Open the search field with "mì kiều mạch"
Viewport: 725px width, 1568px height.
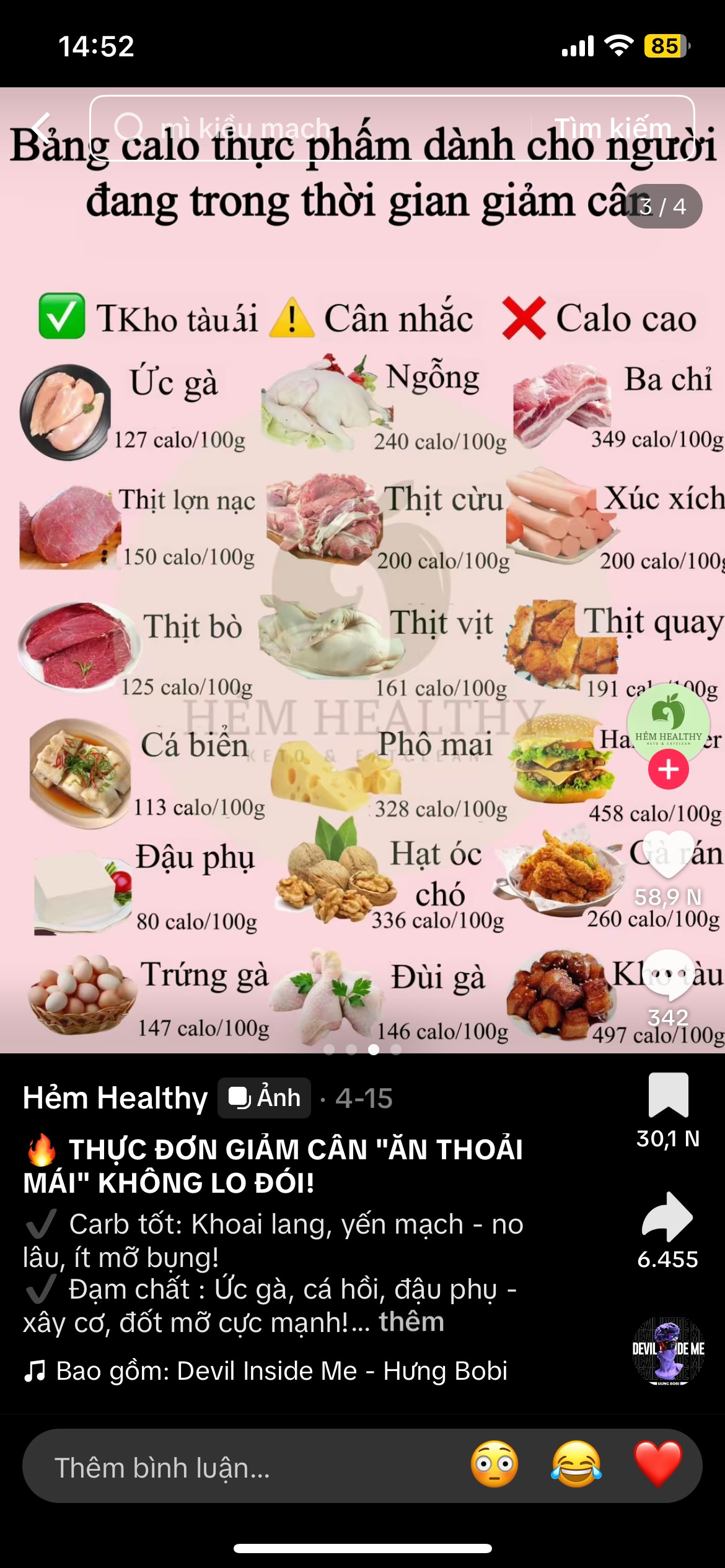(x=310, y=128)
